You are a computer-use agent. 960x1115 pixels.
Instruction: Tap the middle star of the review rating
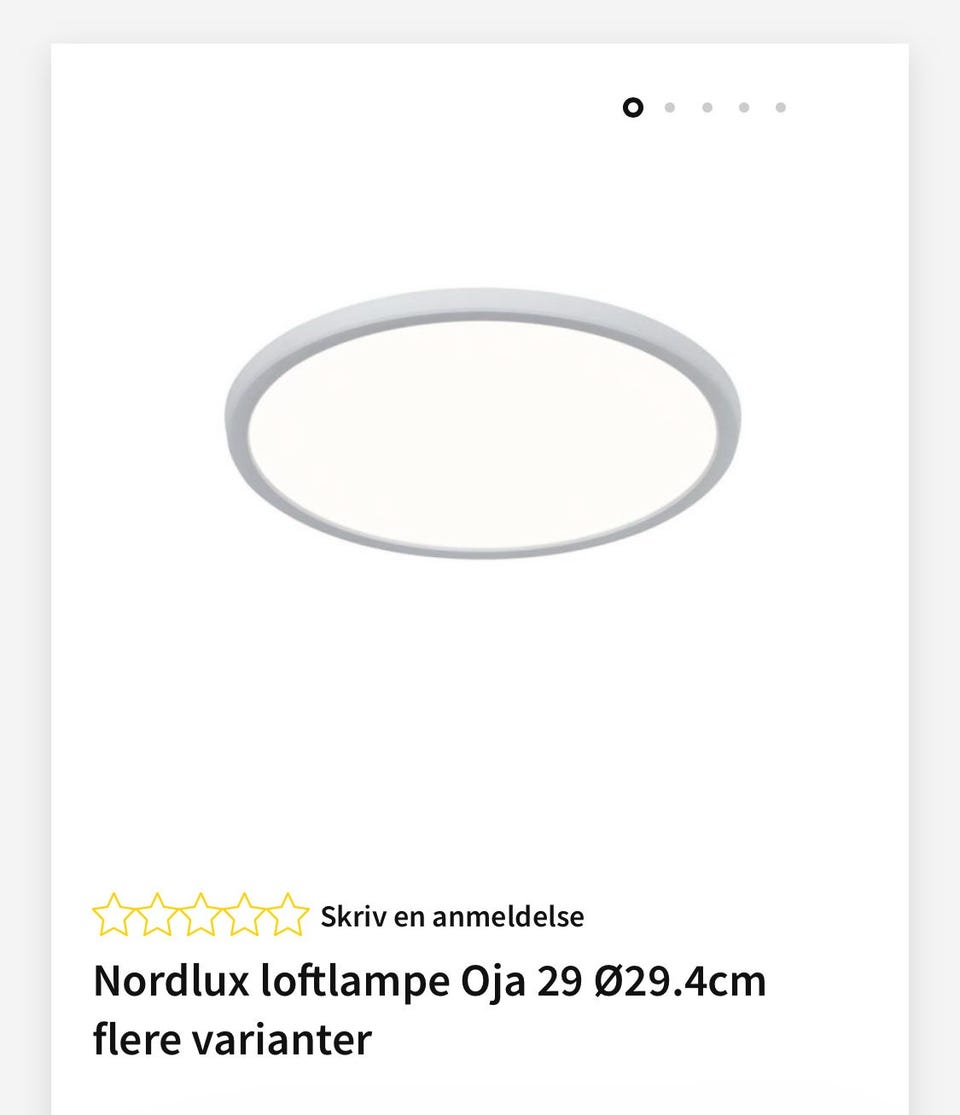200,913
